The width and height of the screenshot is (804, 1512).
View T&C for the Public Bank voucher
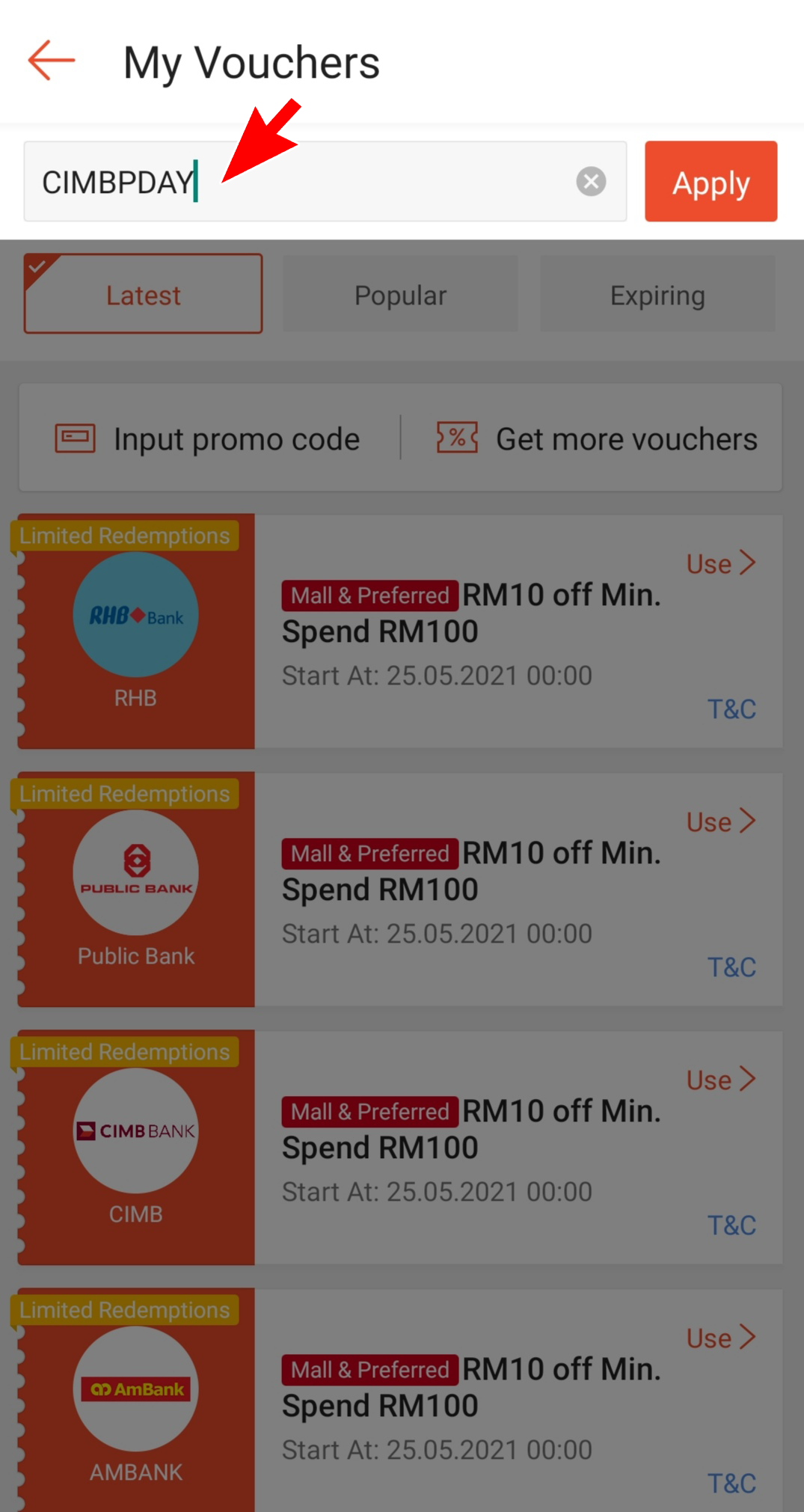pyautogui.click(x=731, y=967)
